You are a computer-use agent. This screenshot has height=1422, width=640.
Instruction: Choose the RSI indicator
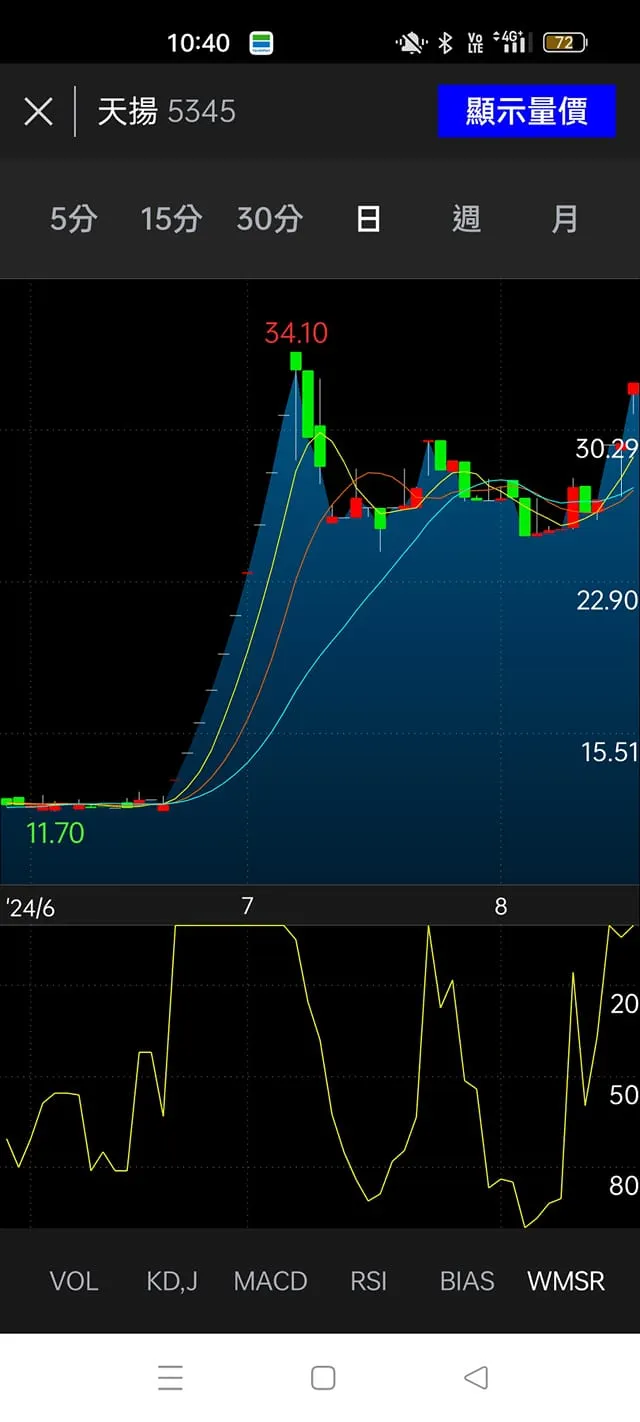coord(368,1281)
